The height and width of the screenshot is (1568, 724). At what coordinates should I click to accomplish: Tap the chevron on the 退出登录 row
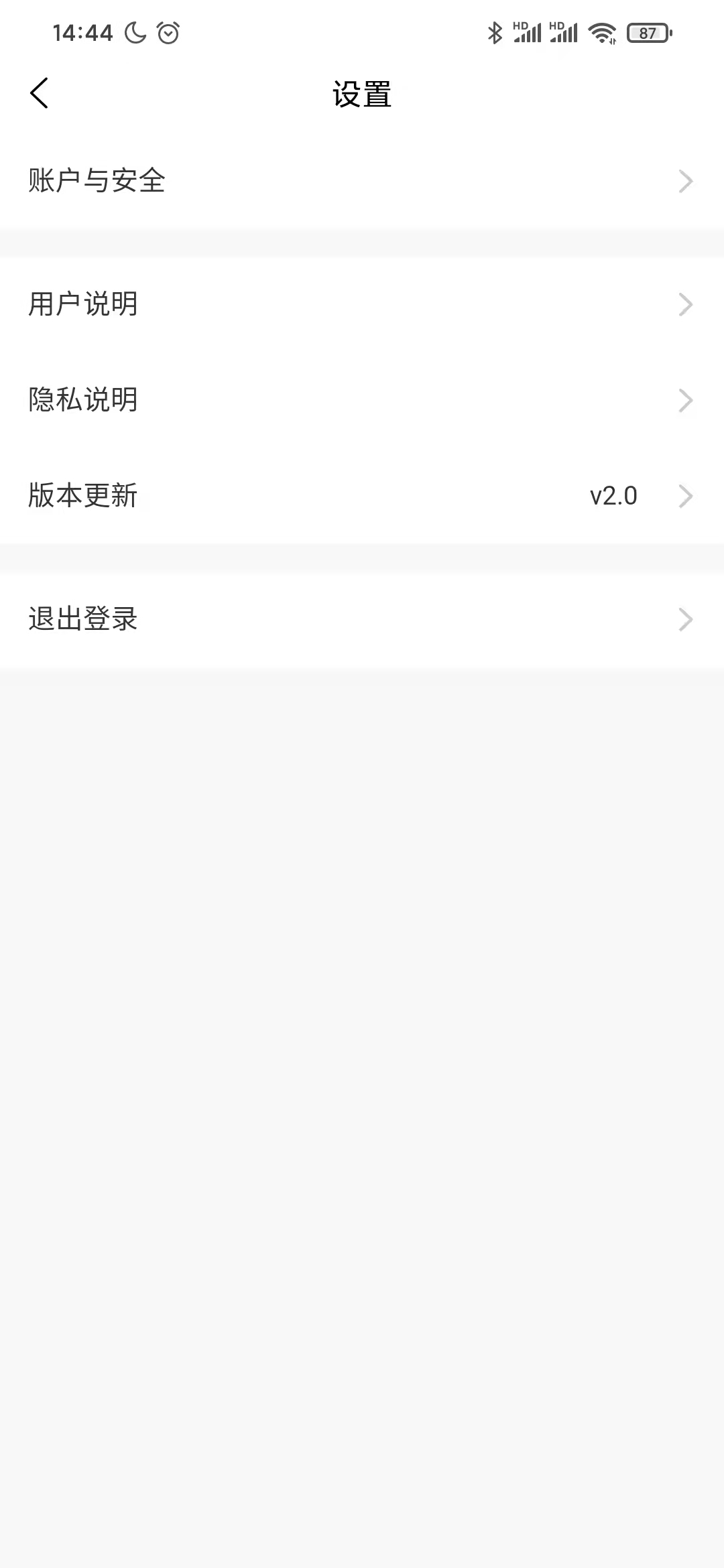685,618
